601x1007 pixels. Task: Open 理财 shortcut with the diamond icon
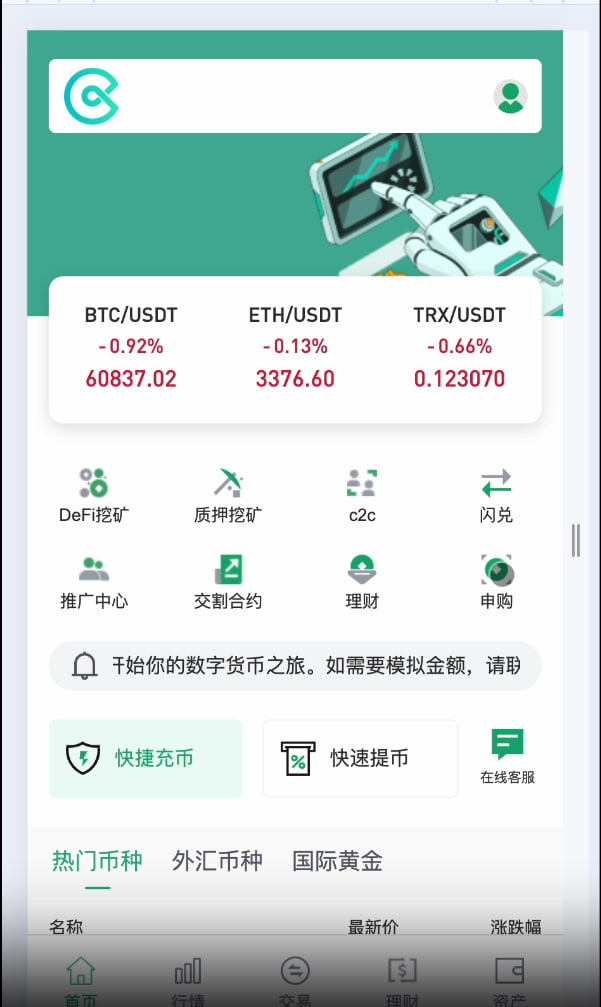coord(361,582)
